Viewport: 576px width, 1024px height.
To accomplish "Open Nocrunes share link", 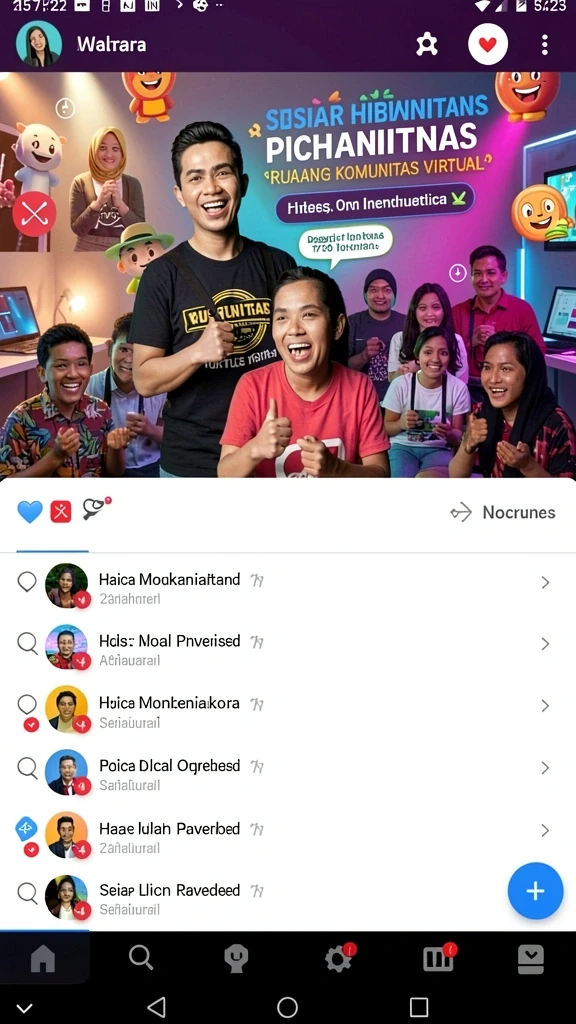I will pyautogui.click(x=503, y=513).
